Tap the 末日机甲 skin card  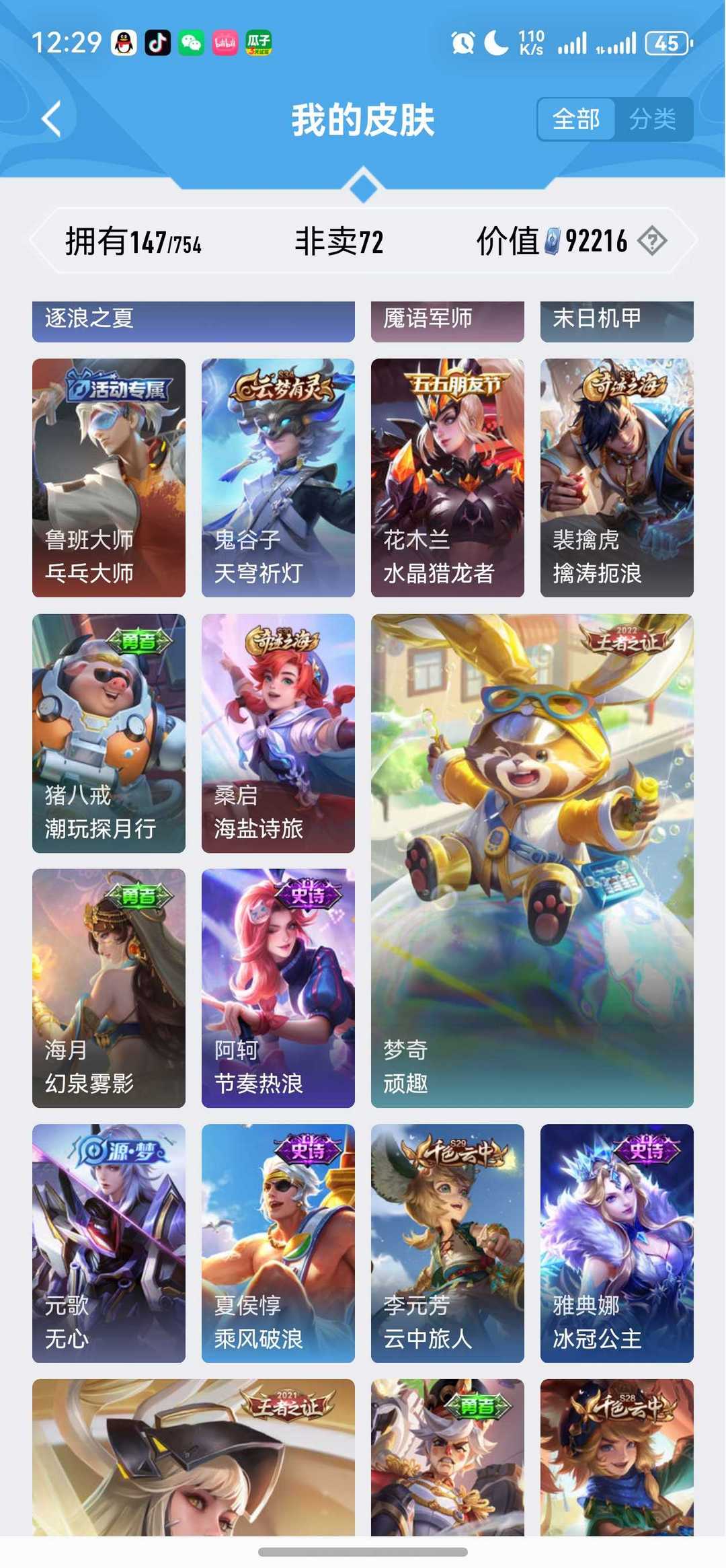coord(617,320)
